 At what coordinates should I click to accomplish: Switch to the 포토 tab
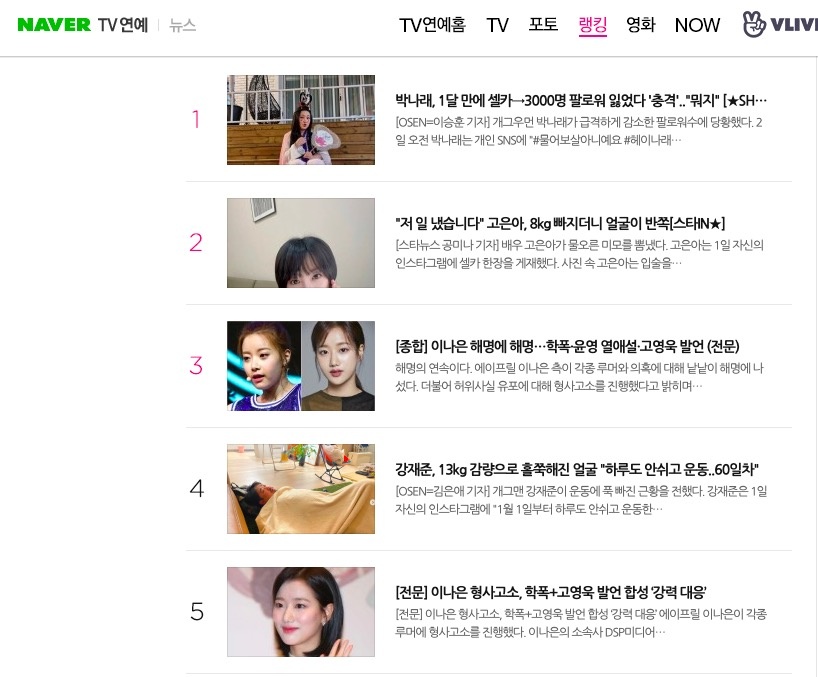point(543,25)
